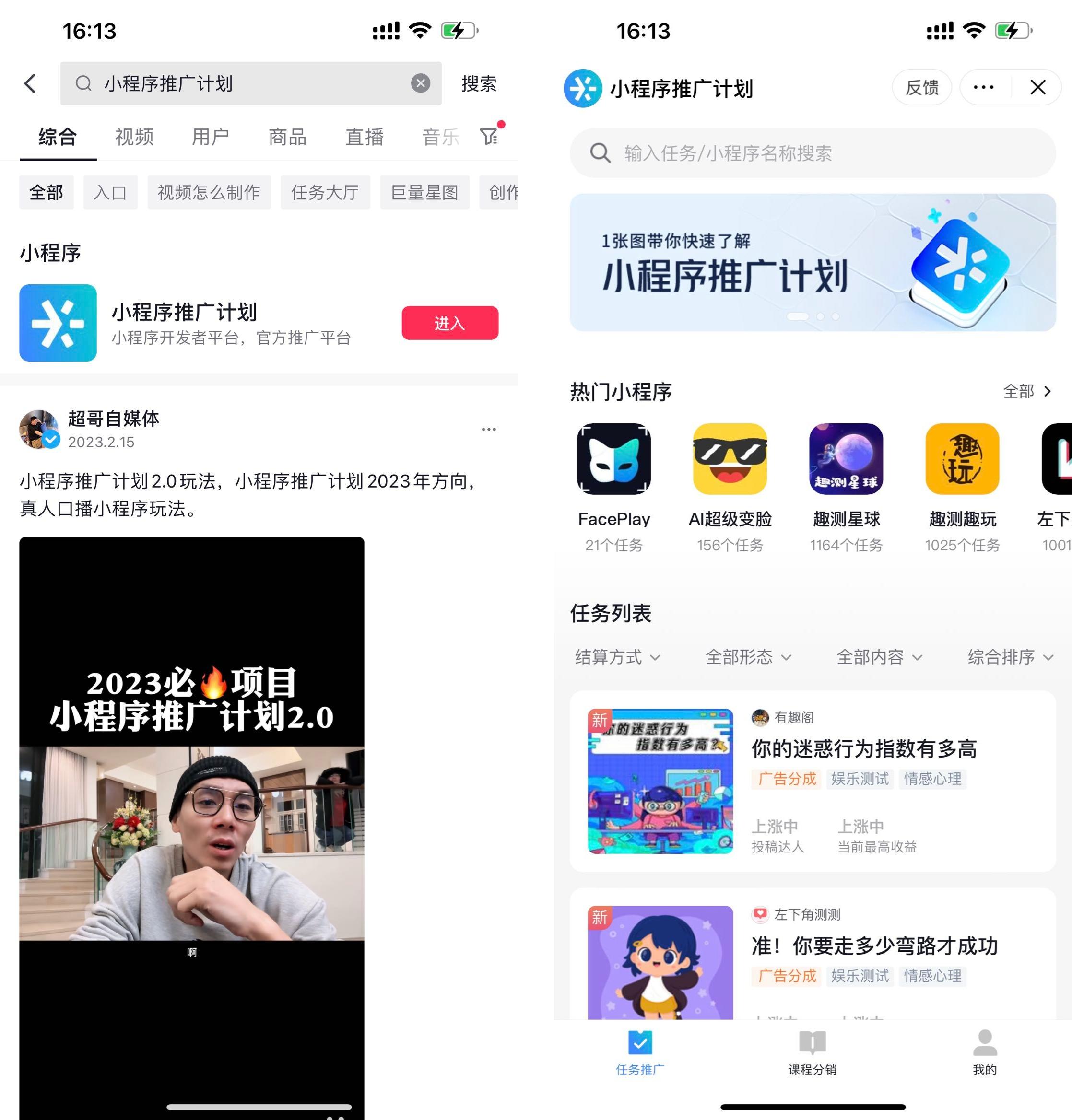Tap the 搜索 button
Image resolution: width=1072 pixels, height=1120 pixels.
click(479, 83)
